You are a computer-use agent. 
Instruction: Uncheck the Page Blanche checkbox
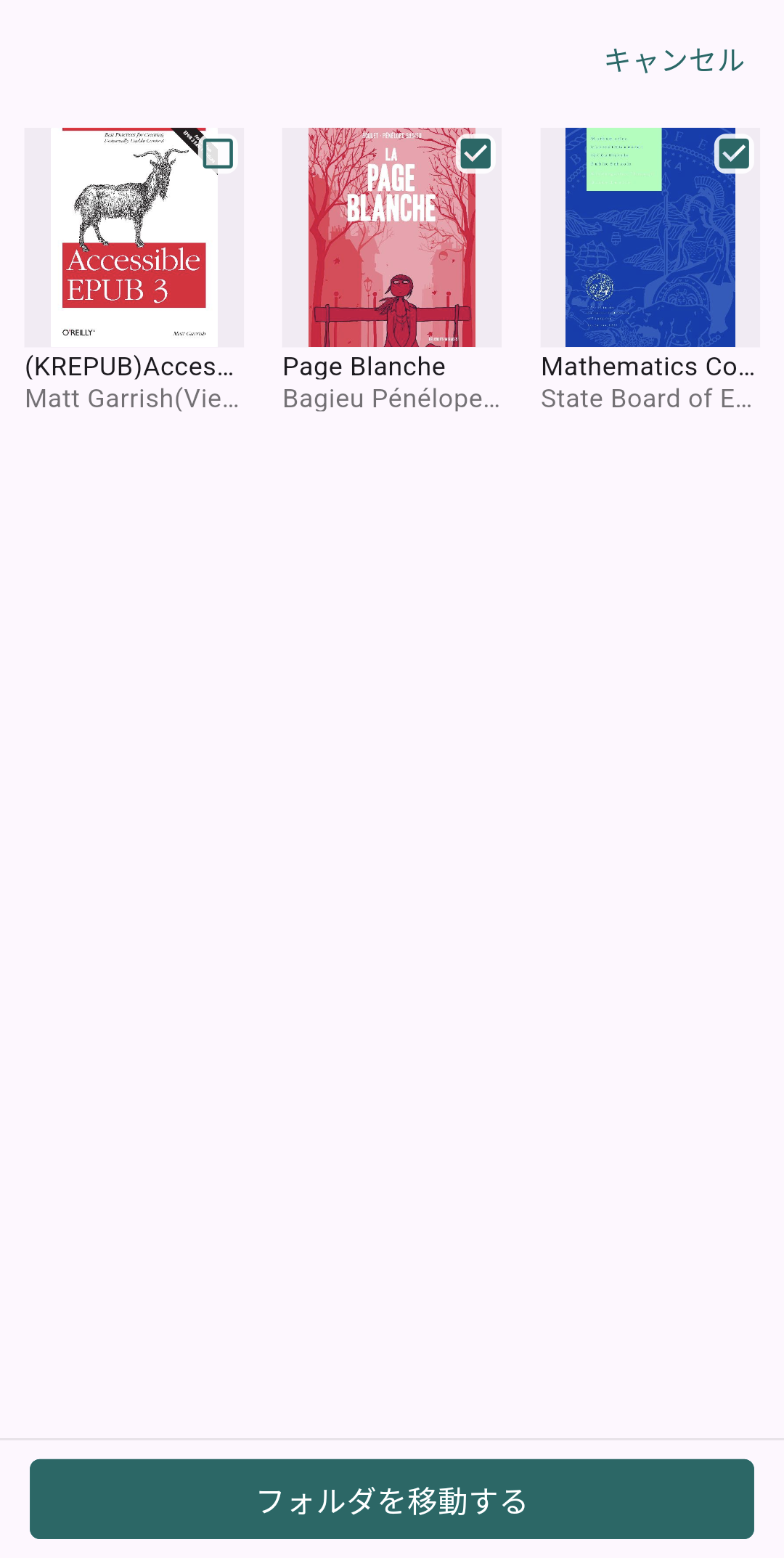click(x=476, y=153)
